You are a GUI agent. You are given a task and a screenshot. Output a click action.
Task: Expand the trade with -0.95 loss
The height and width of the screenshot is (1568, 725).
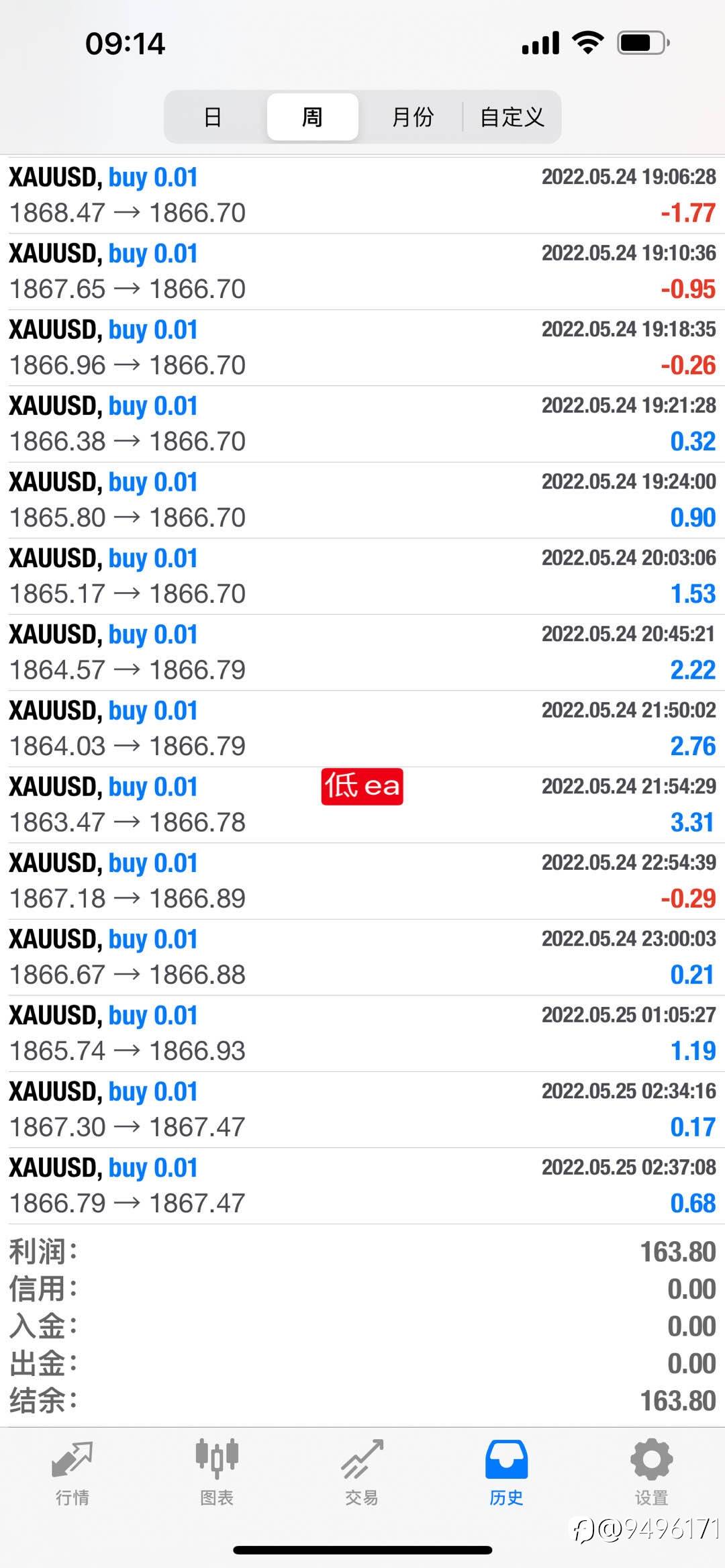[x=362, y=271]
